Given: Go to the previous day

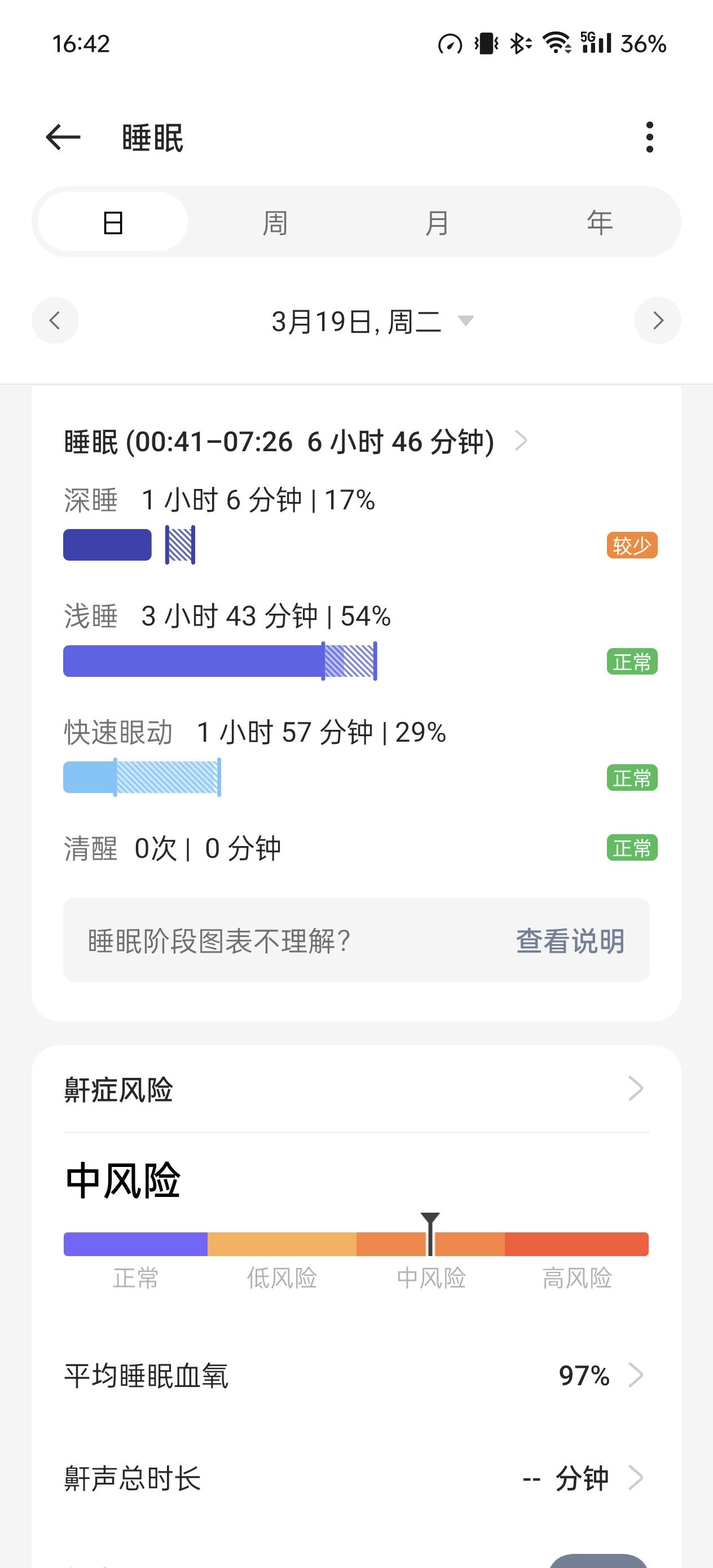Looking at the screenshot, I should (x=55, y=320).
